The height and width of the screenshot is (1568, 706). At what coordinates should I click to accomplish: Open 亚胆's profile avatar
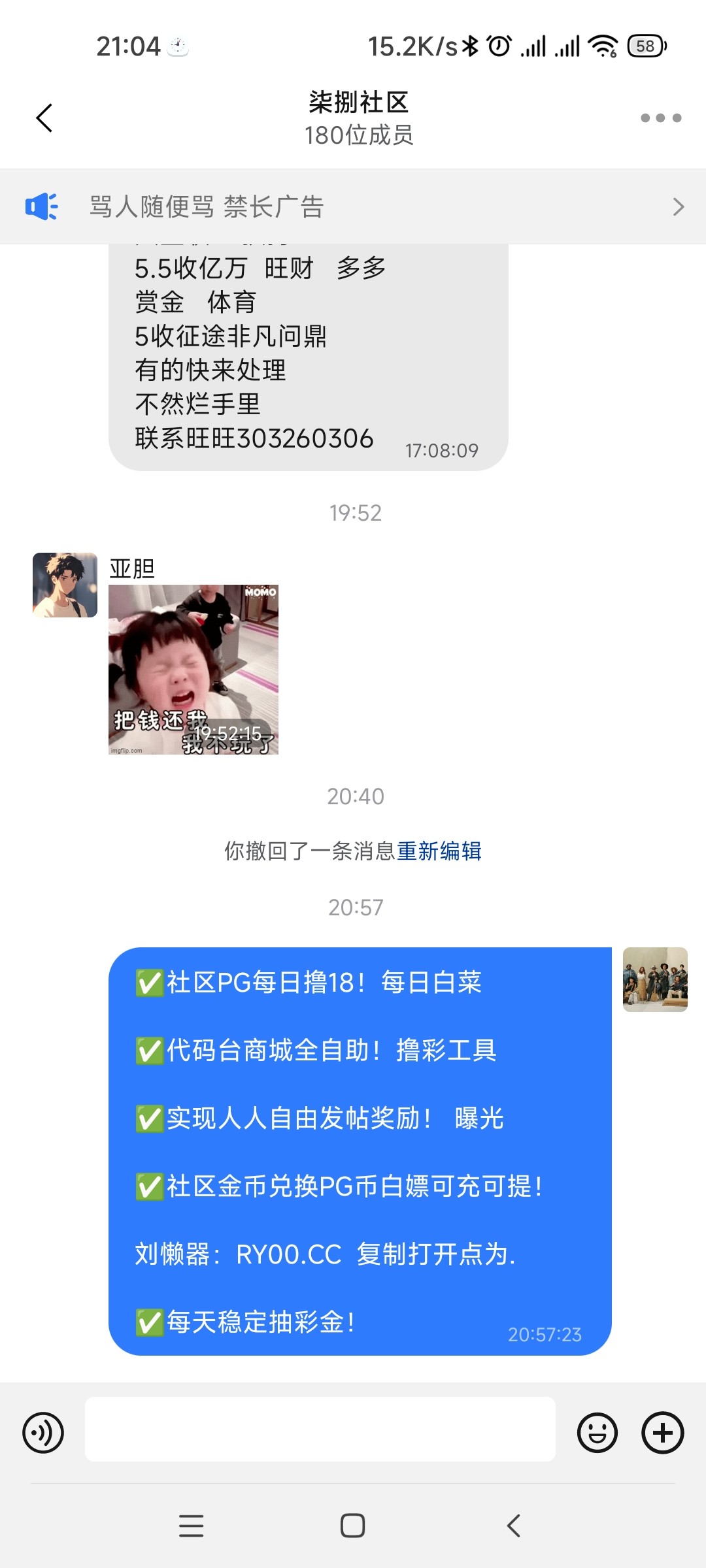click(65, 585)
